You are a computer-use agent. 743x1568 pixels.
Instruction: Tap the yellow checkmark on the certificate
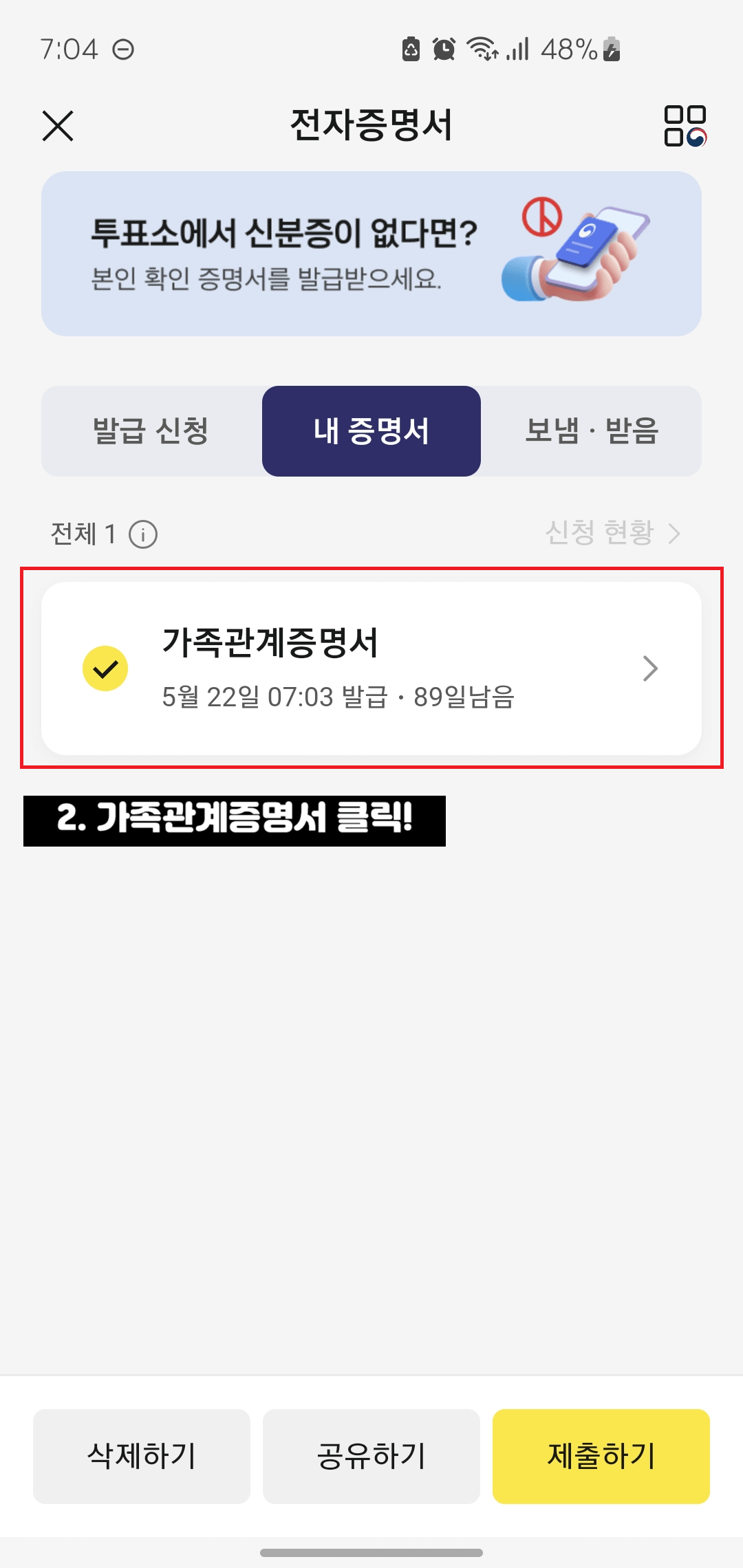pyautogui.click(x=105, y=667)
